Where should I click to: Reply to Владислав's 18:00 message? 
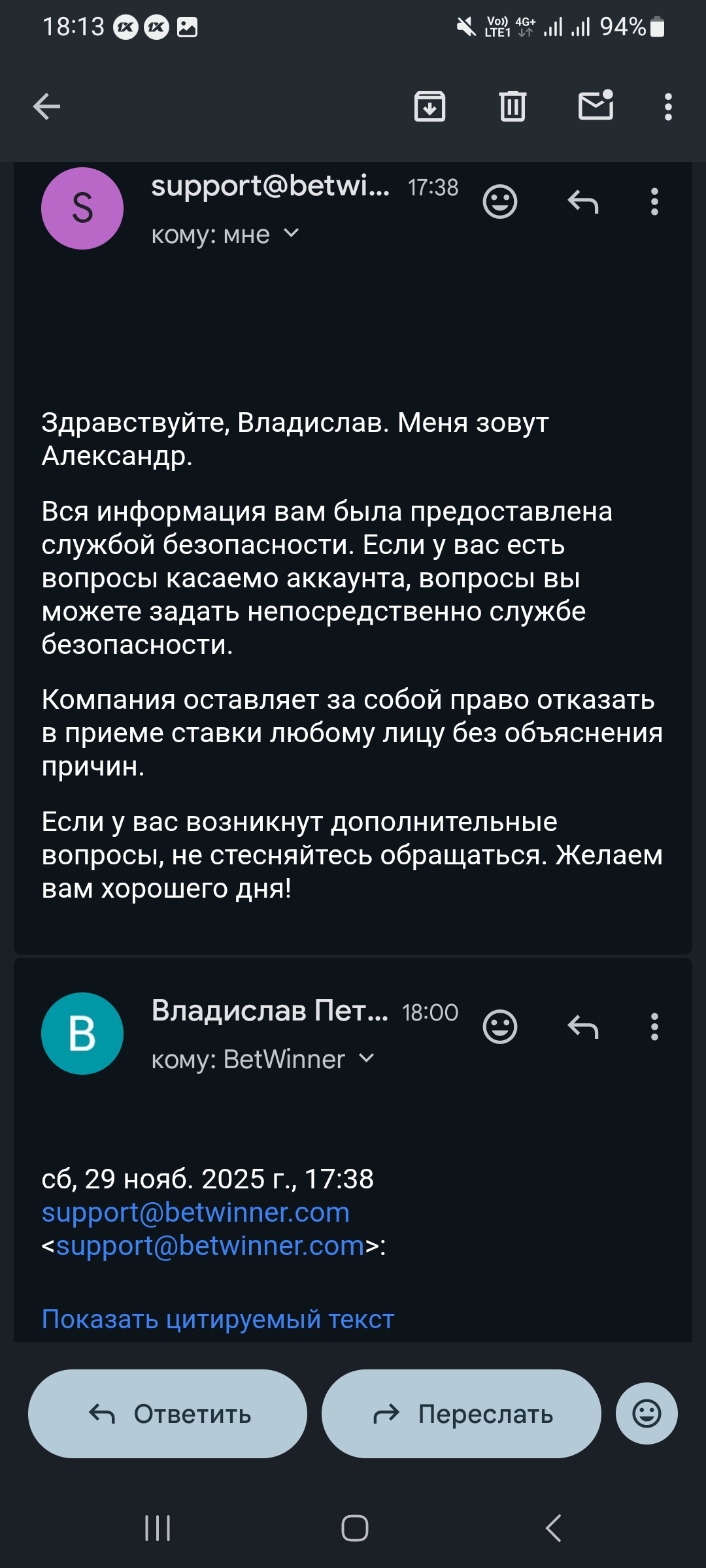[x=583, y=1027]
